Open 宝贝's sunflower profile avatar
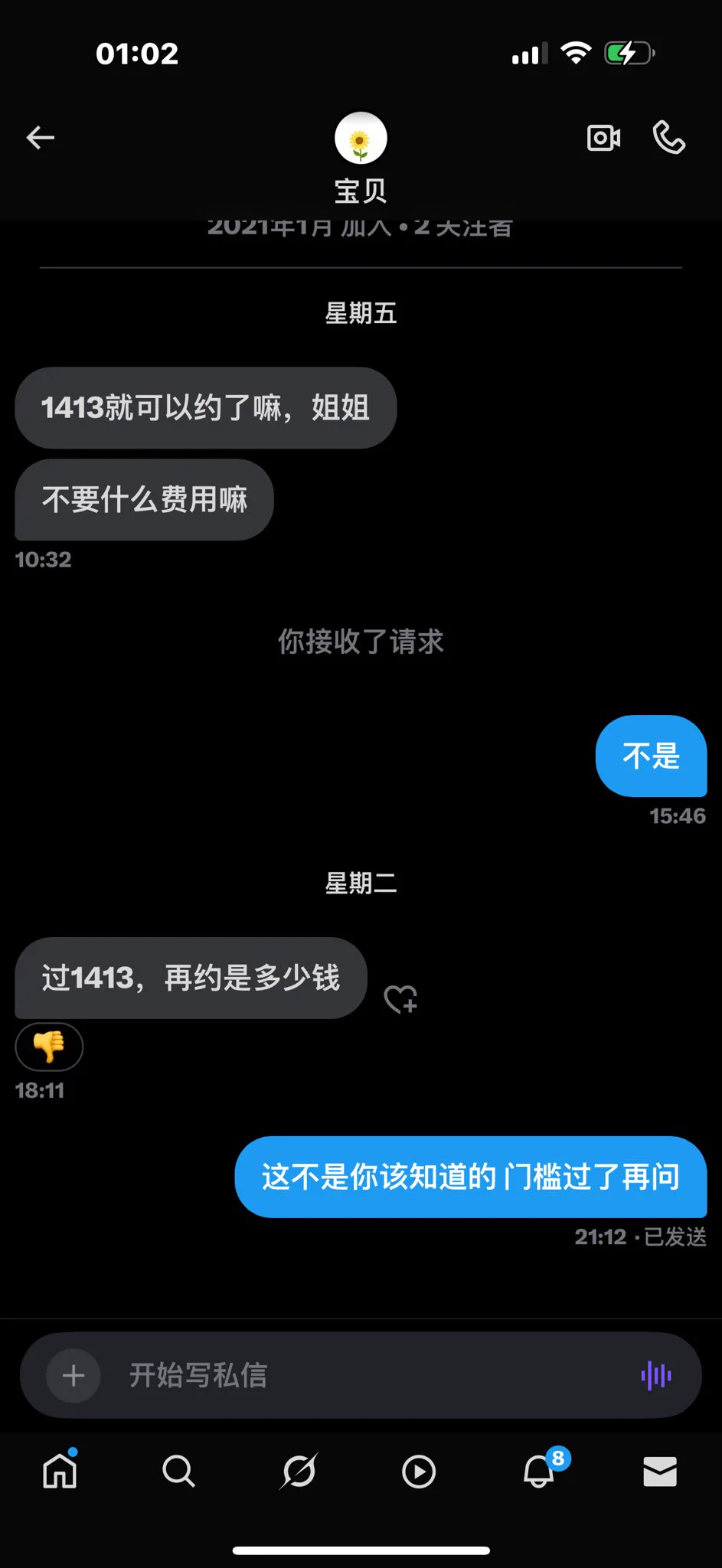 pos(361,139)
